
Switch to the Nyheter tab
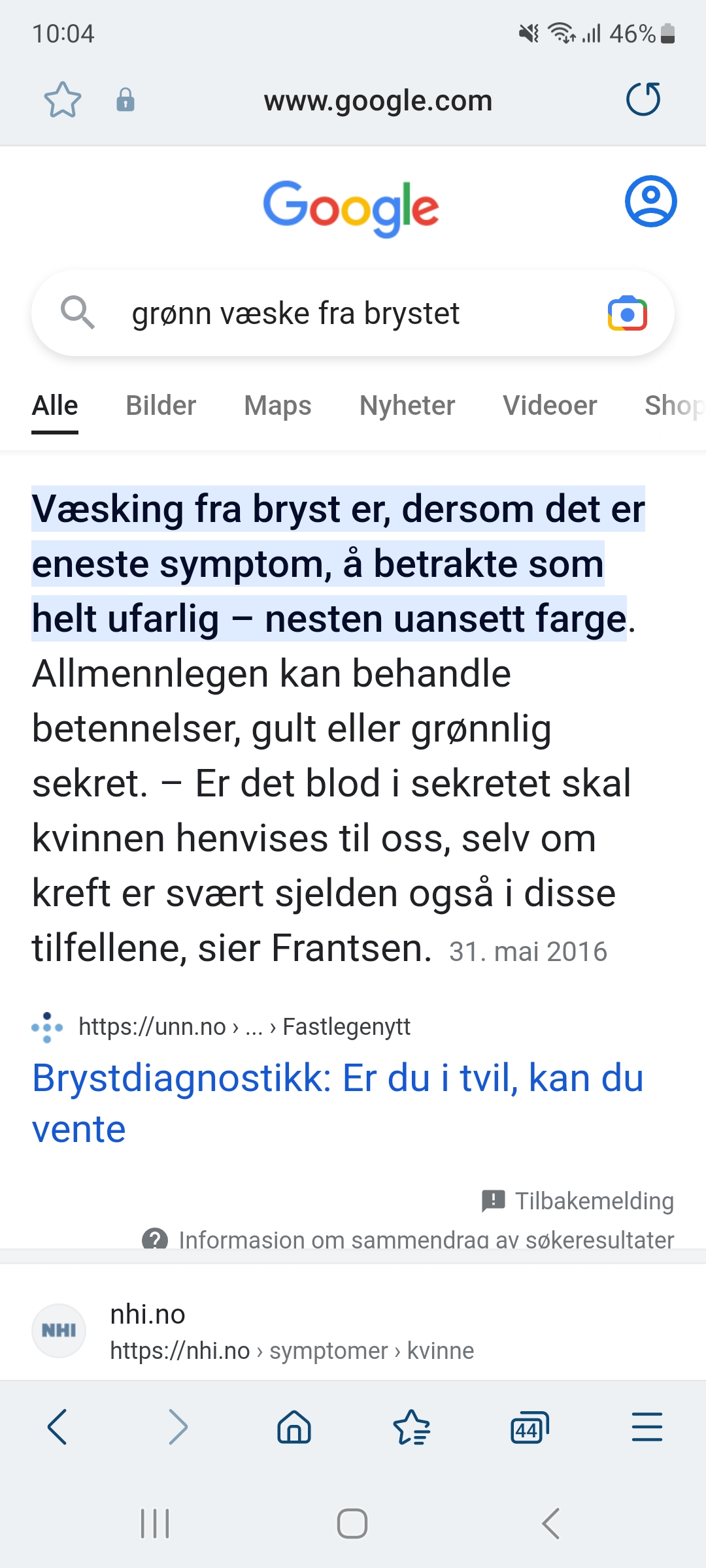(407, 406)
